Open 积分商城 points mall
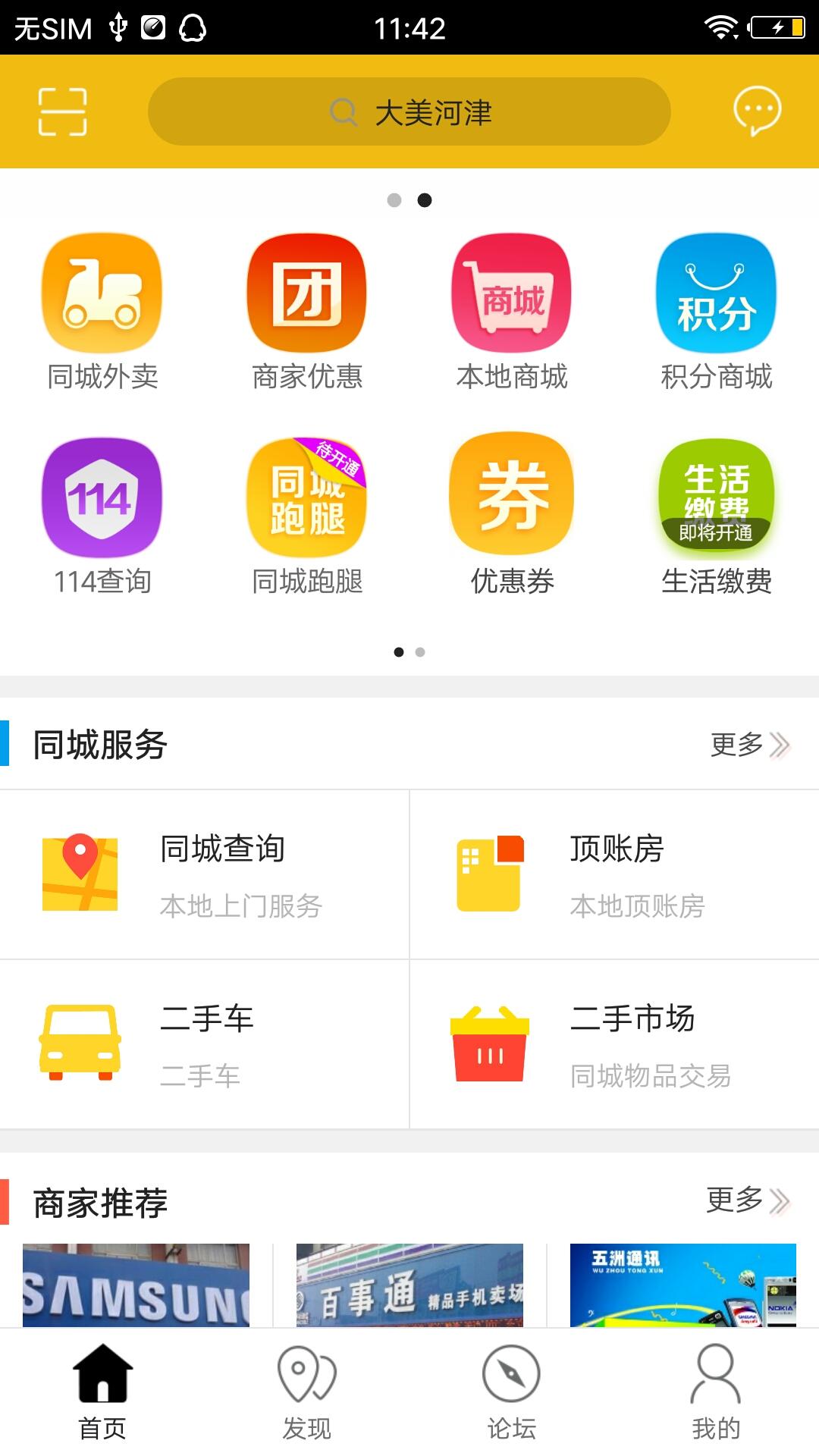This screenshot has width=819, height=1456. tap(716, 311)
